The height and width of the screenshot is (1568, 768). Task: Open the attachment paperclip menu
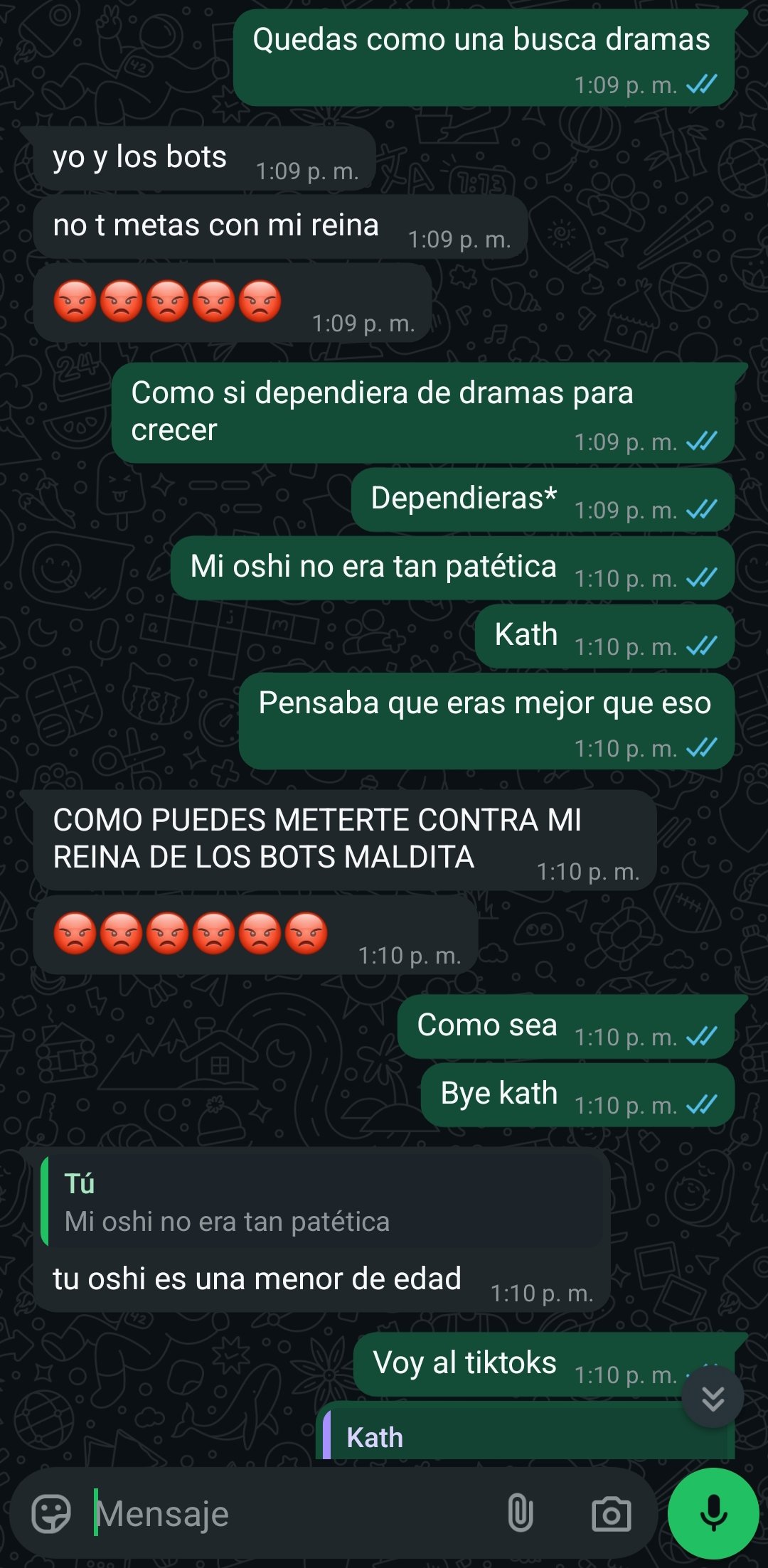[521, 1513]
